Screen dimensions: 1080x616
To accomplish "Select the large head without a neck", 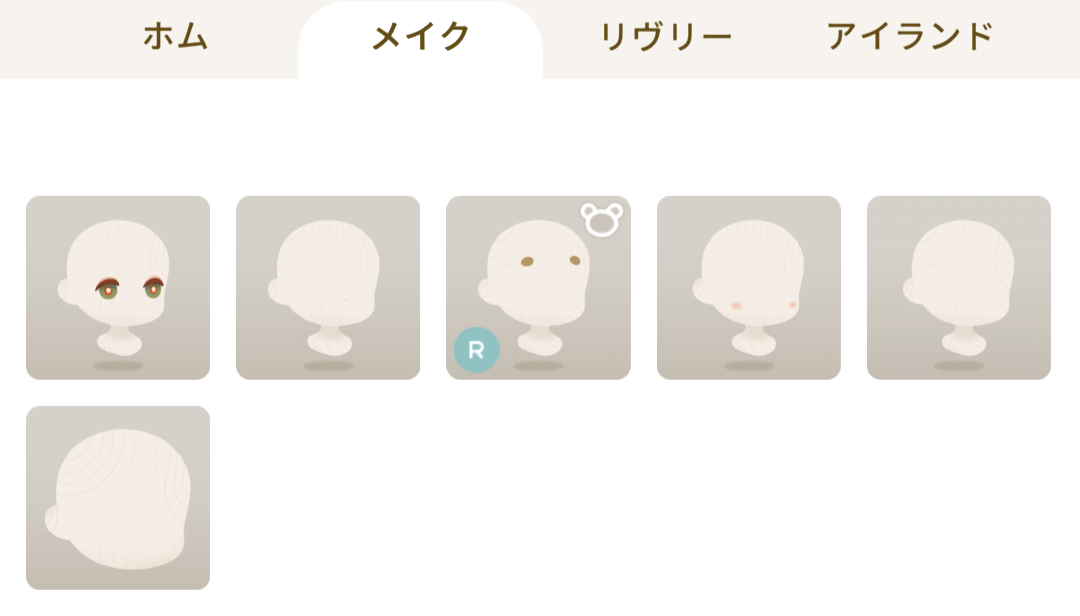I will [x=118, y=498].
